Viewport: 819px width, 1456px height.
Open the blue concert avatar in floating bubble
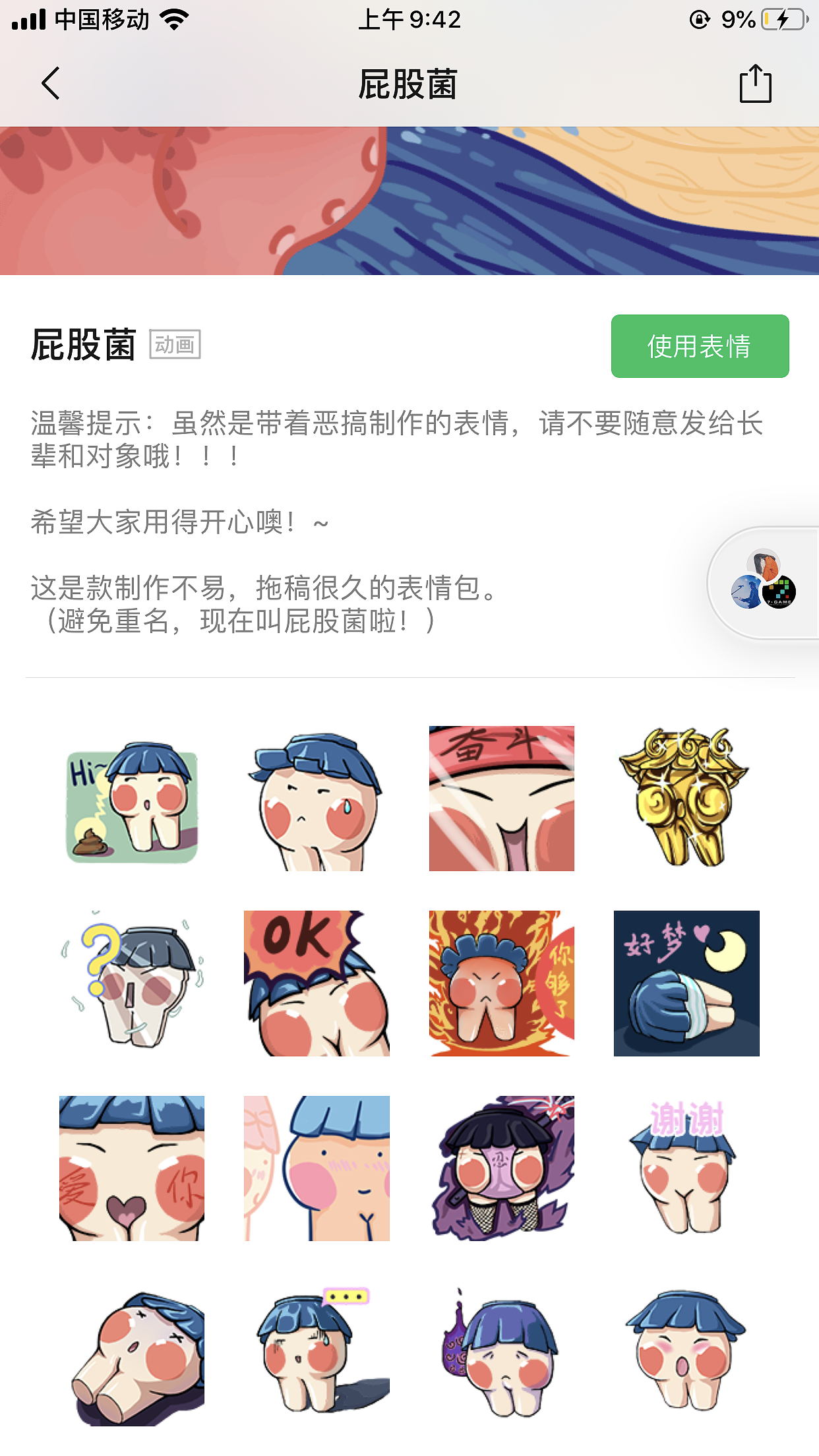pos(746,592)
